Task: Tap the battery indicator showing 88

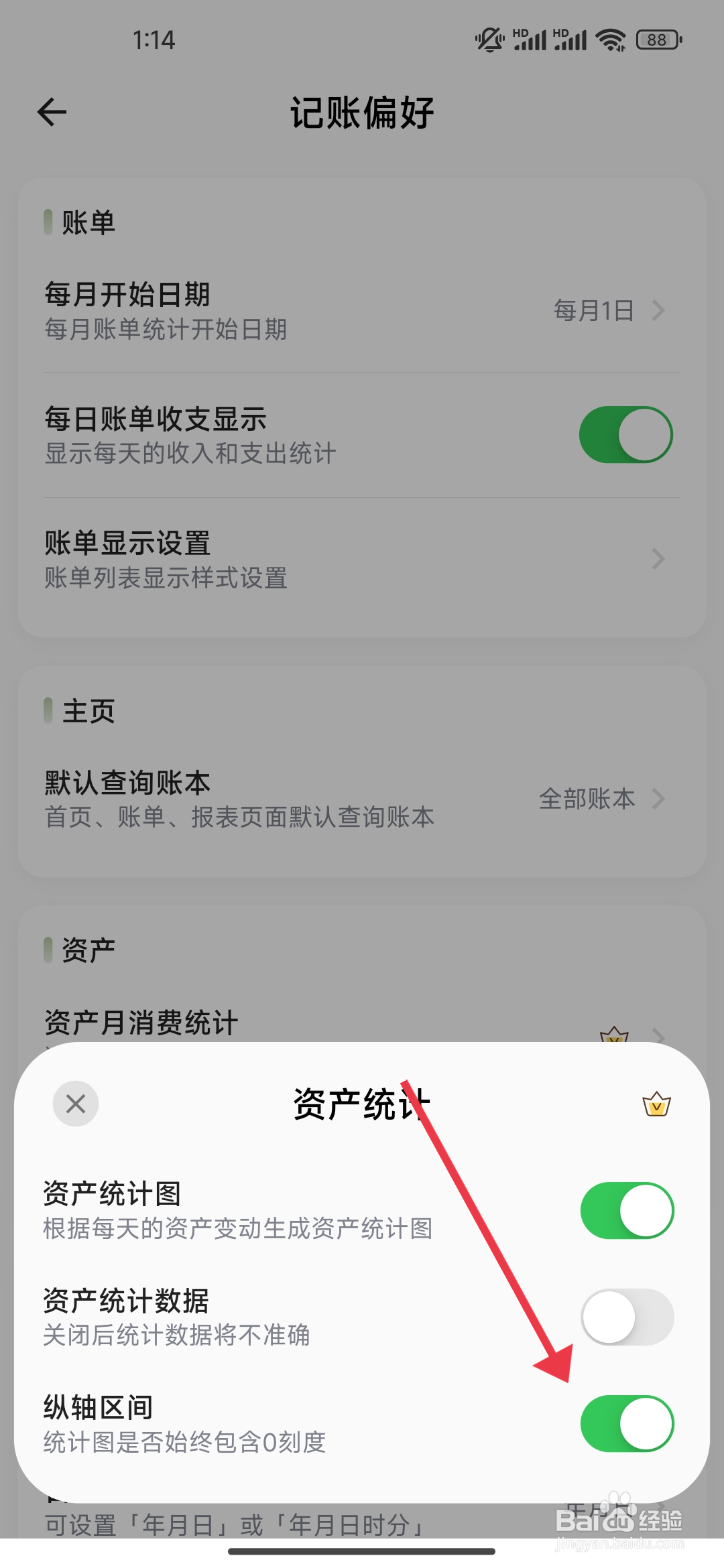Action: (657, 40)
